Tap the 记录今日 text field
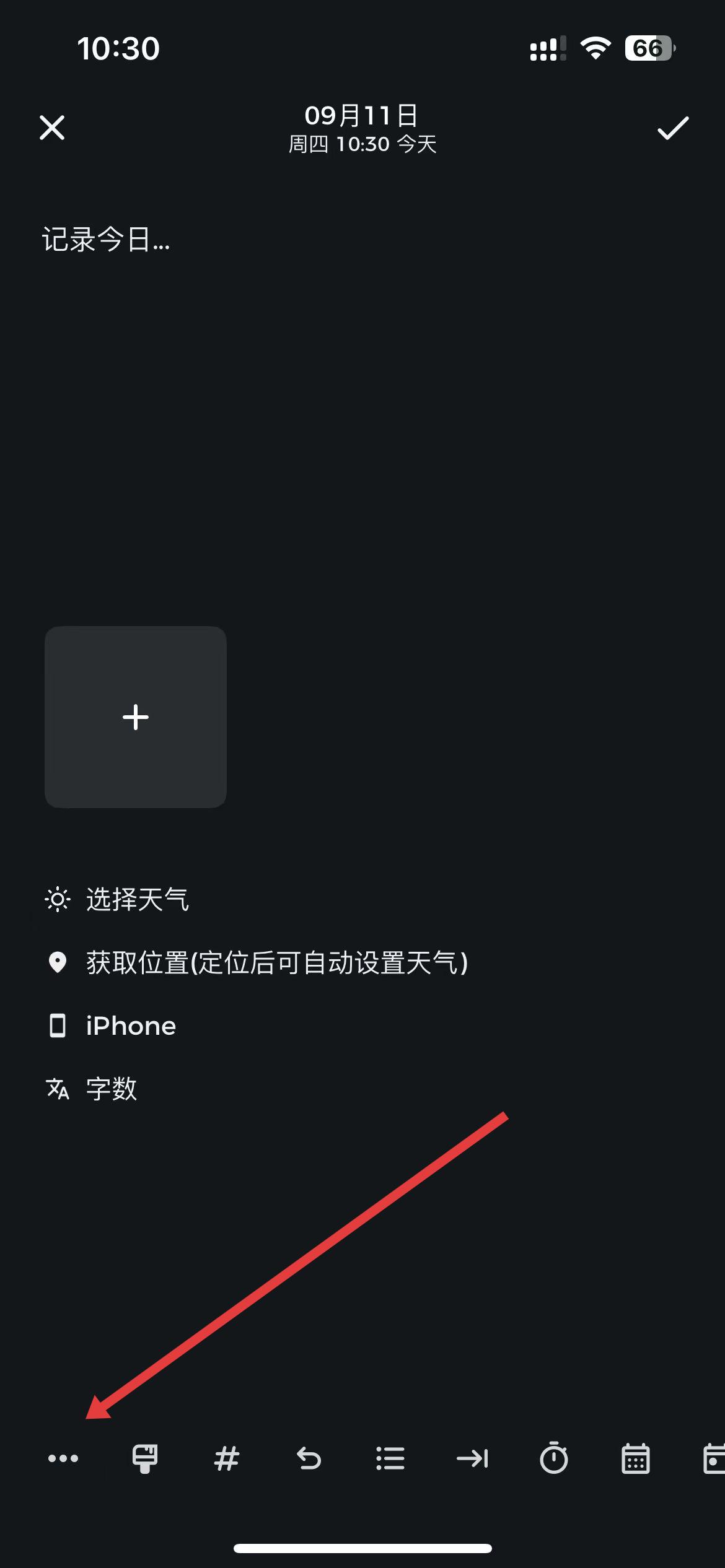 coord(105,240)
